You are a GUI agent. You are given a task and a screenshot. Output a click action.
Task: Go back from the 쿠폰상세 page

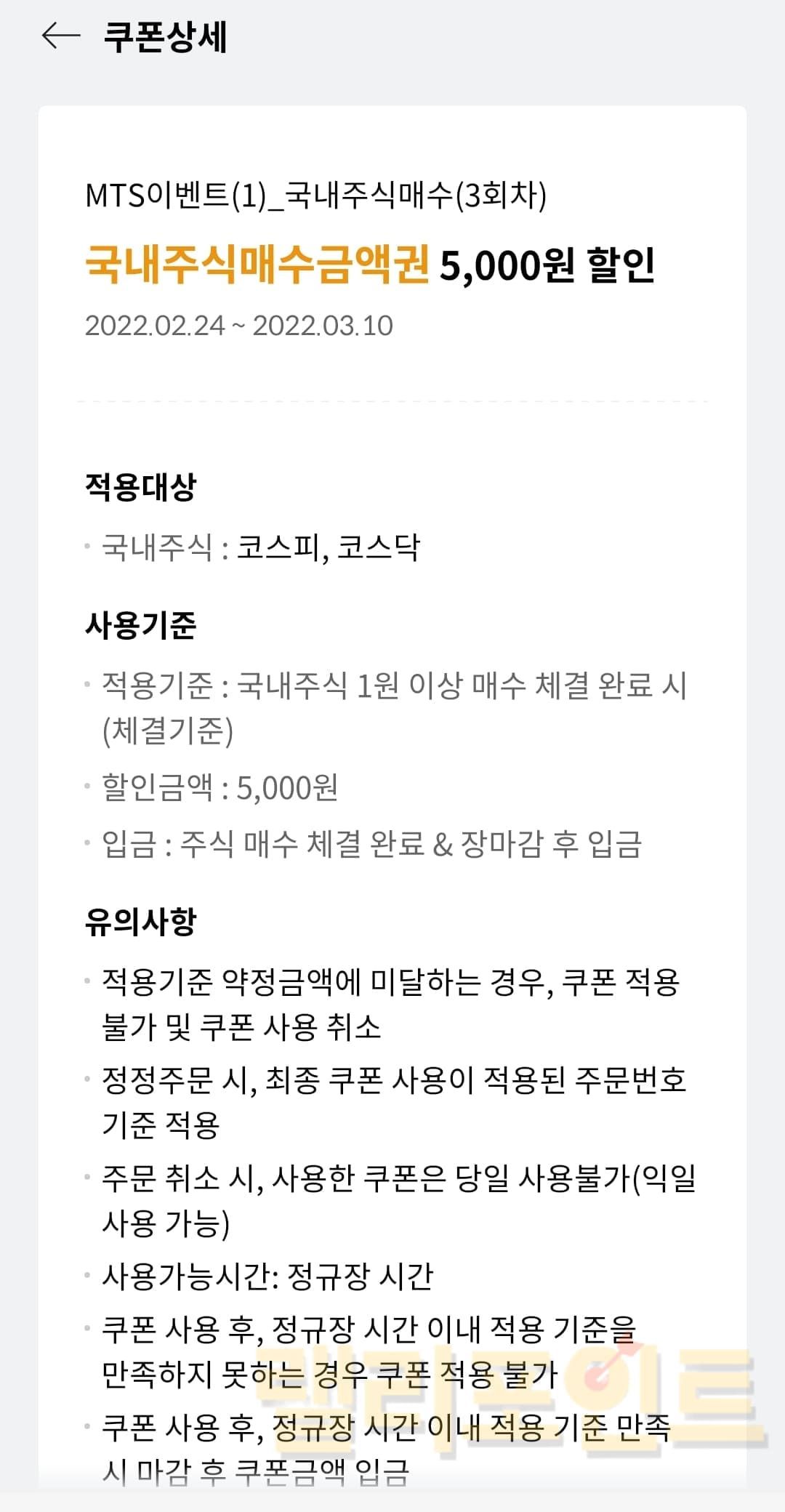point(60,36)
